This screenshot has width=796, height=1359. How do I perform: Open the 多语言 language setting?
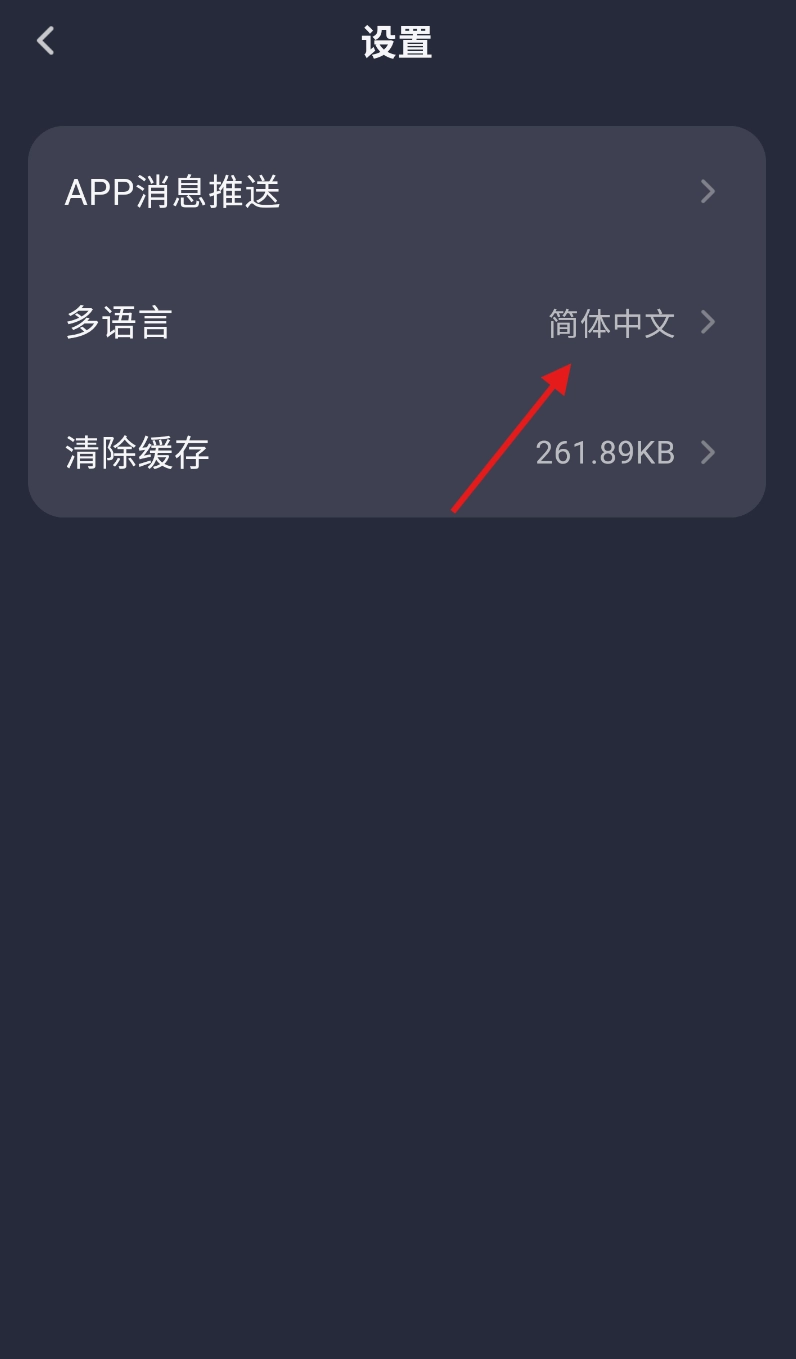(x=396, y=323)
